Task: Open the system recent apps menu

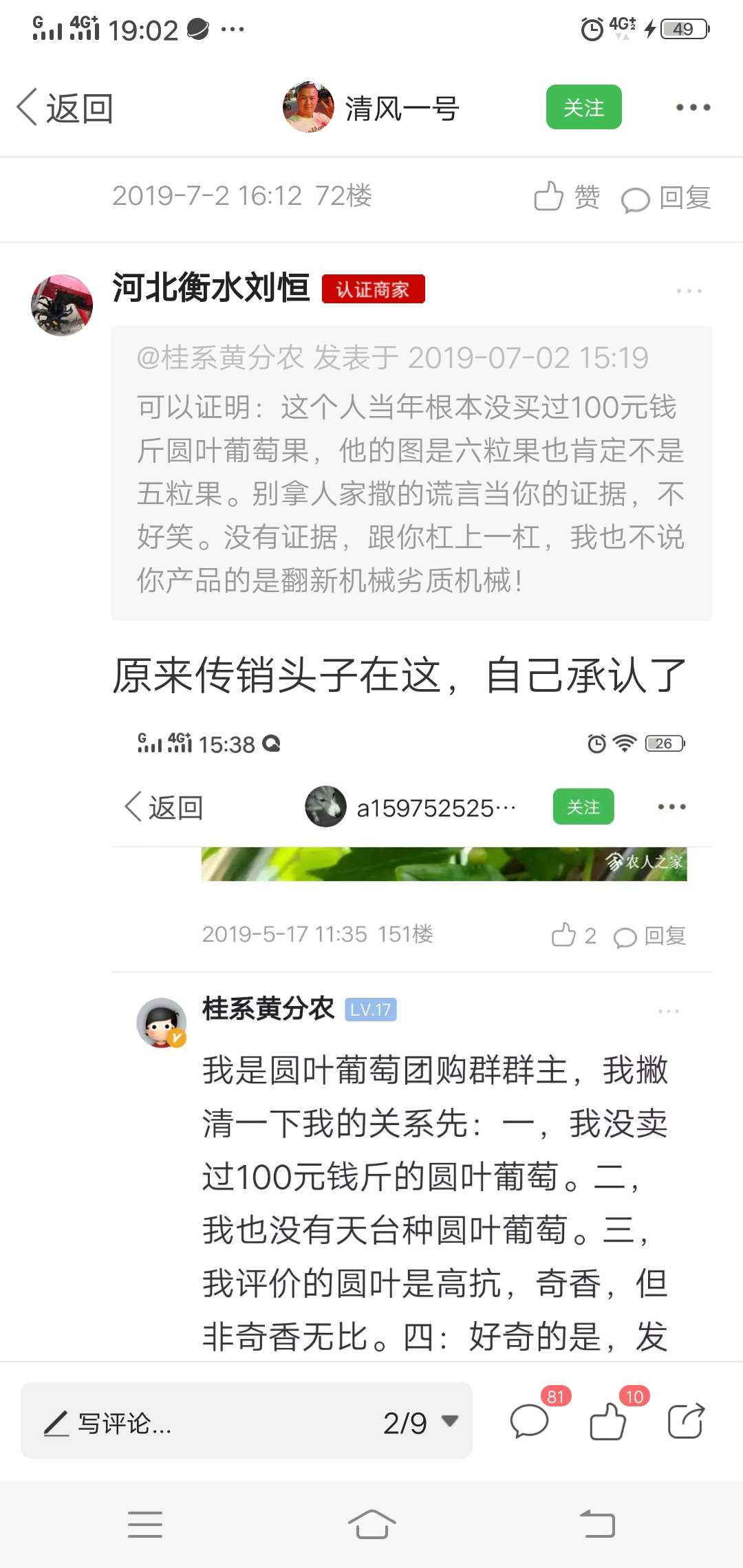Action: point(145,1525)
